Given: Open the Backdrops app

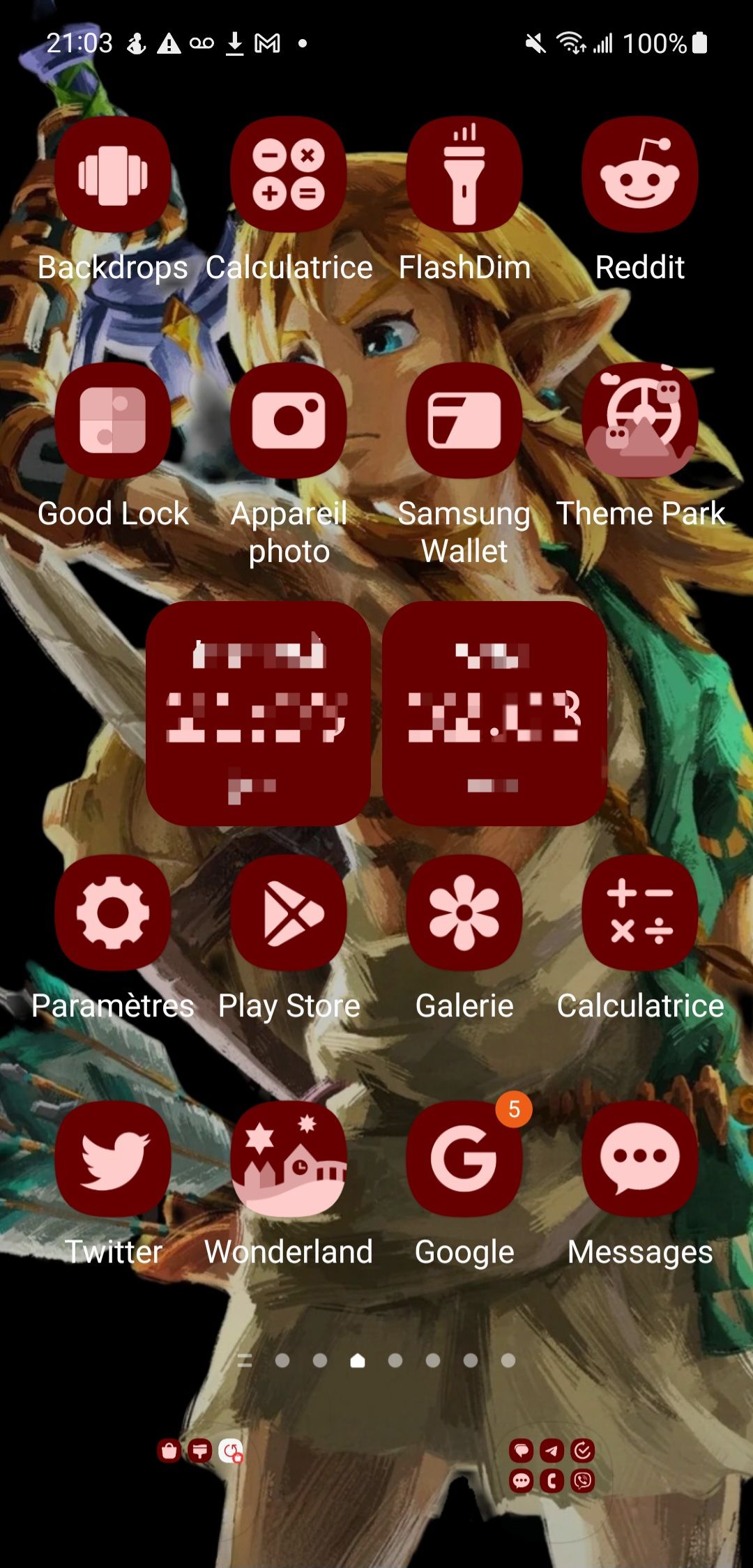Looking at the screenshot, I should pos(113,175).
